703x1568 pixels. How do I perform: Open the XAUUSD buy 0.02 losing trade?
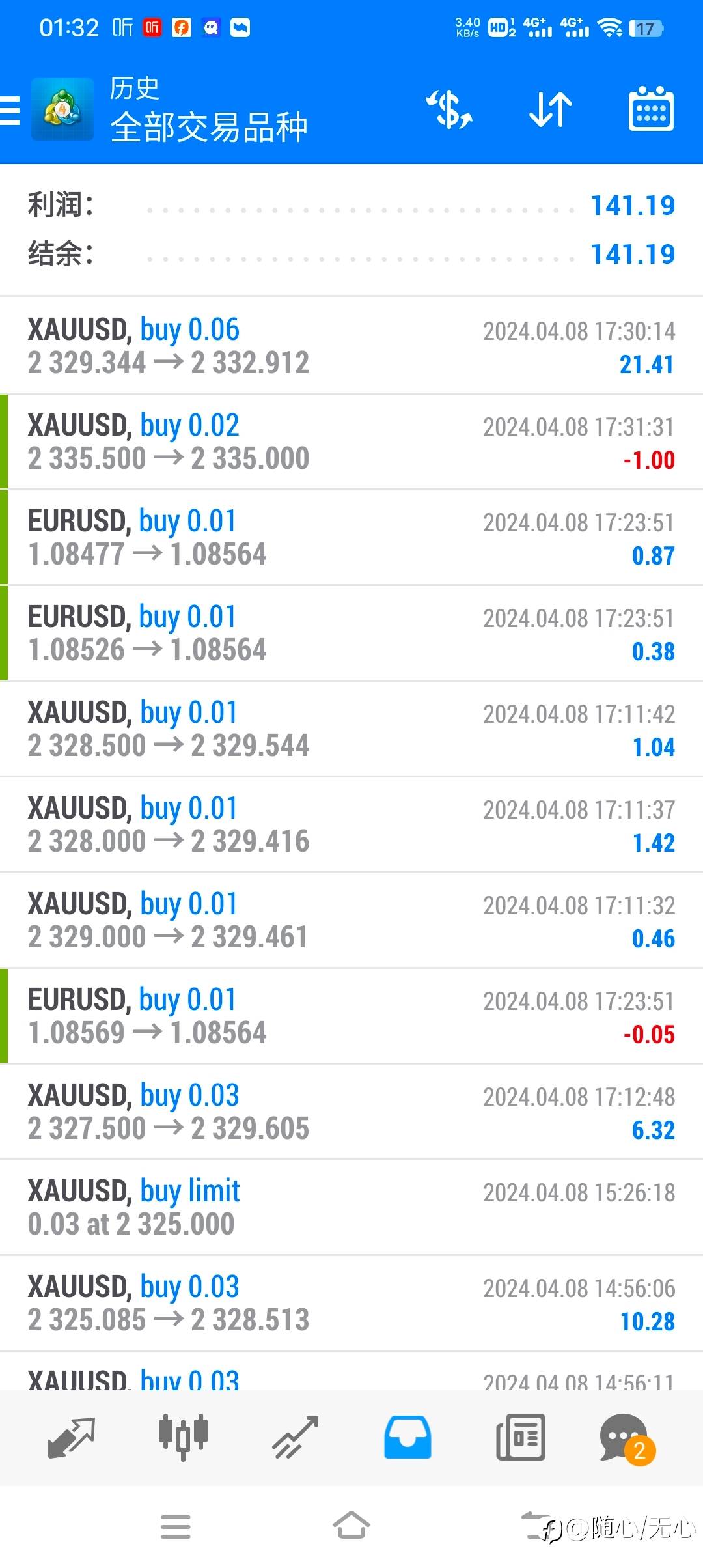point(351,441)
